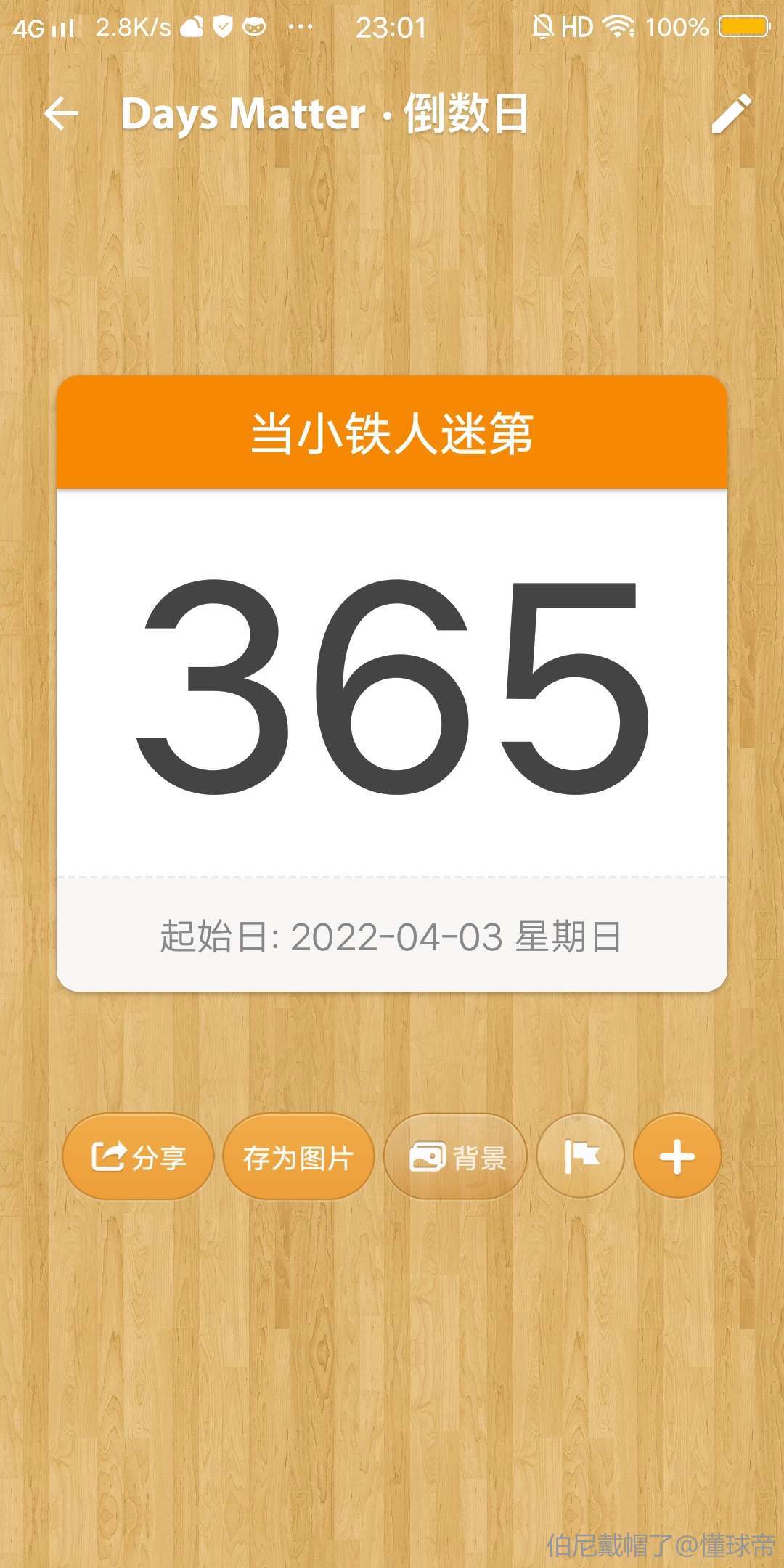Go back using the arrow icon
Viewport: 784px width, 1568px height.
point(61,114)
